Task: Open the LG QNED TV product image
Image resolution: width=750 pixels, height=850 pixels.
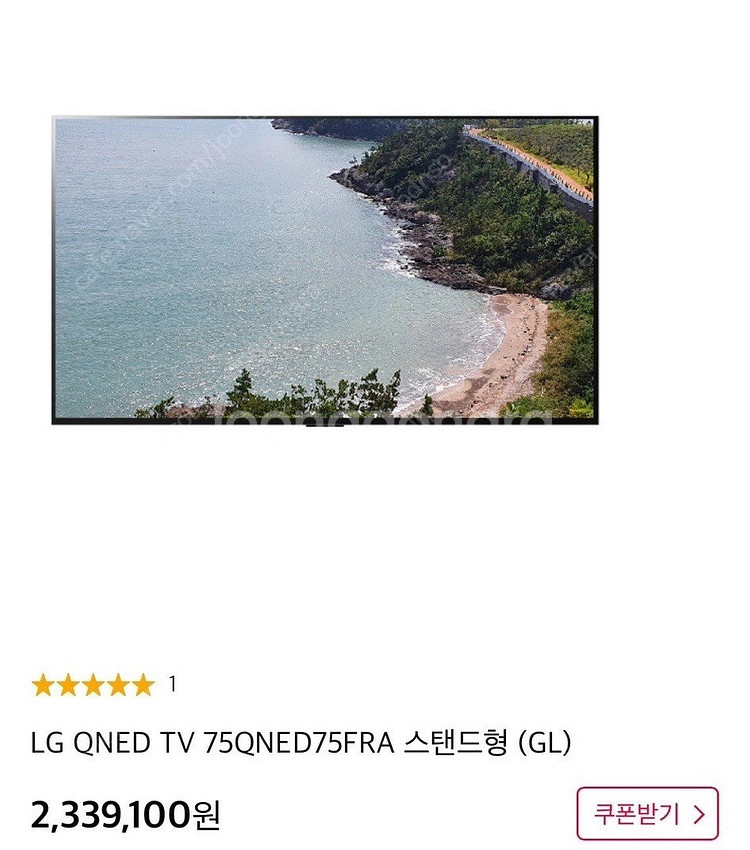Action: pyautogui.click(x=324, y=268)
